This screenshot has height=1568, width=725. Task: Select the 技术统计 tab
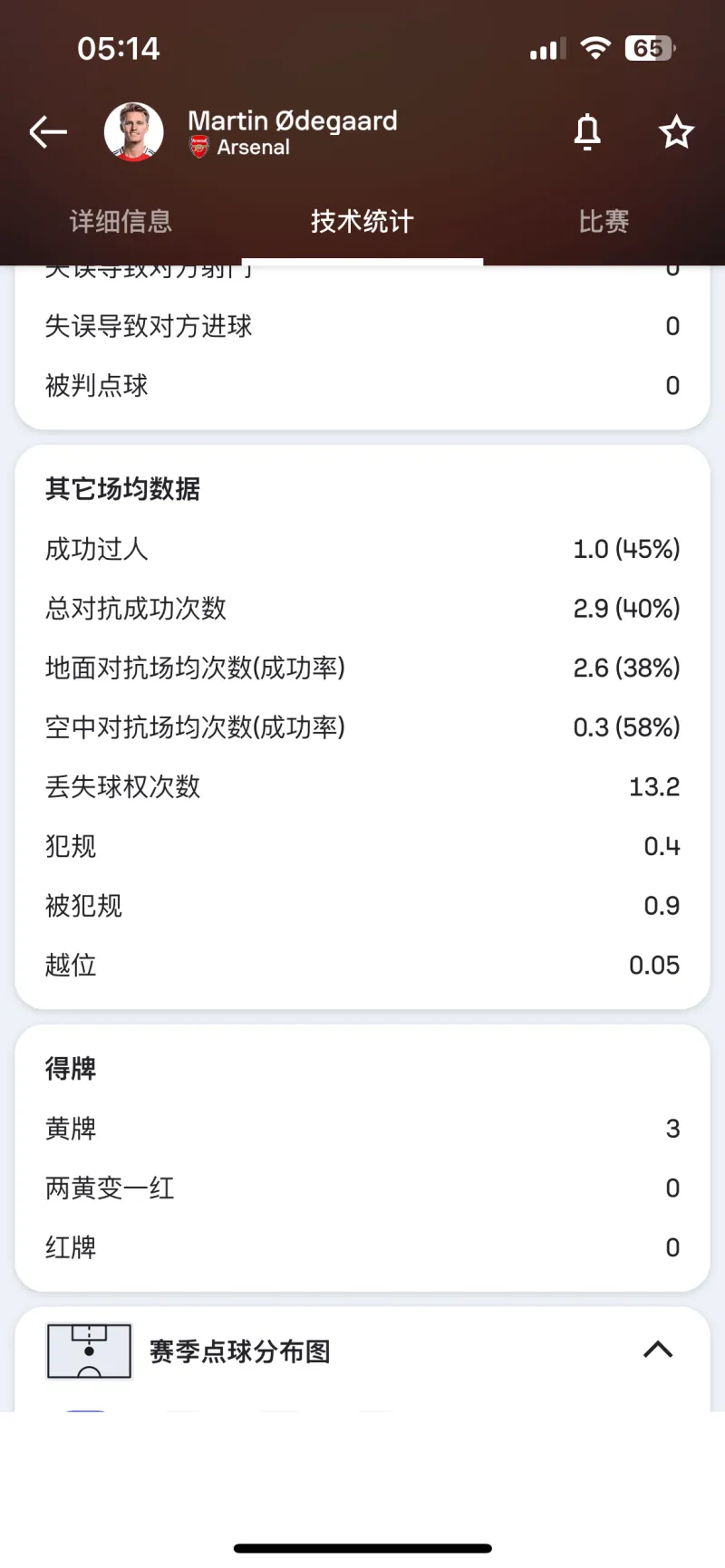[362, 221]
